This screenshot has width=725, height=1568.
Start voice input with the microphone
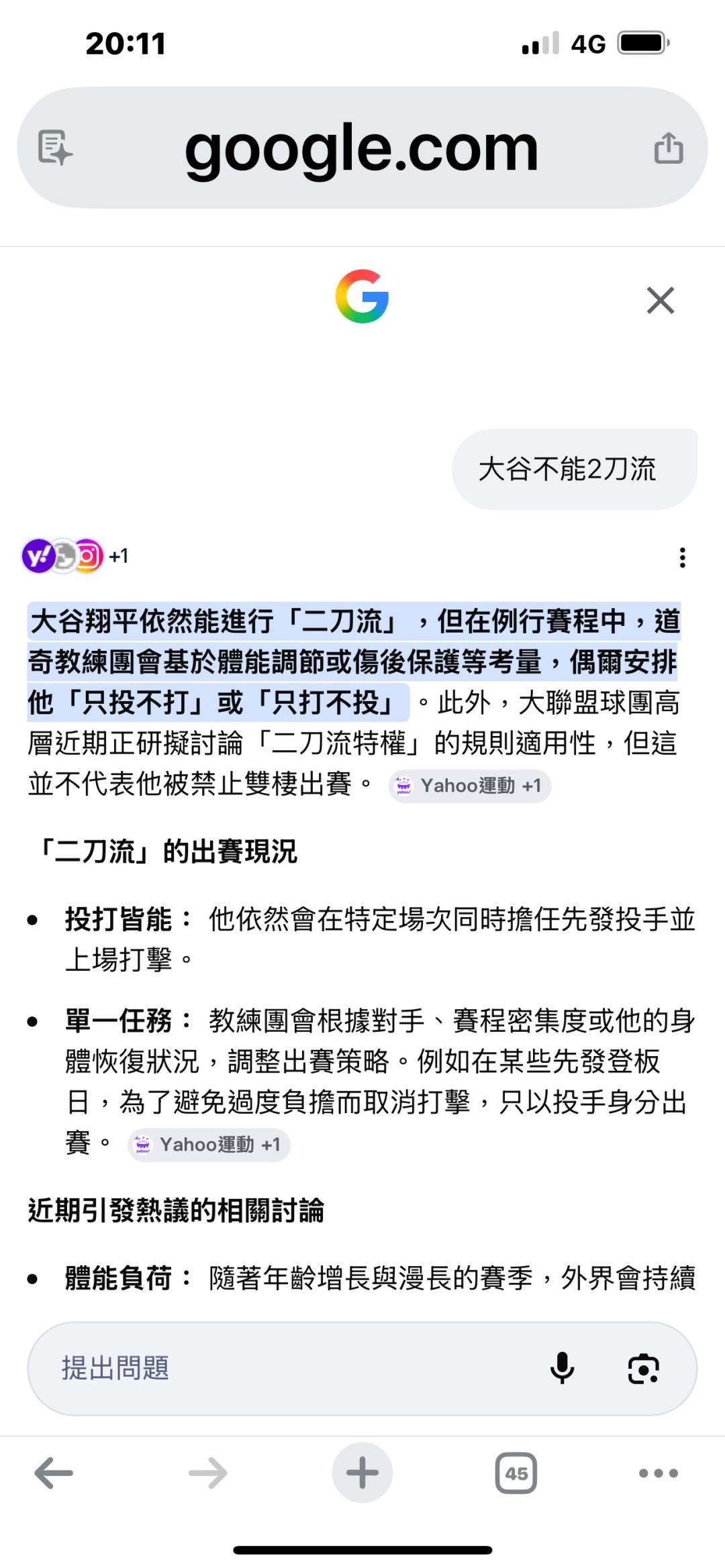pyautogui.click(x=562, y=1368)
